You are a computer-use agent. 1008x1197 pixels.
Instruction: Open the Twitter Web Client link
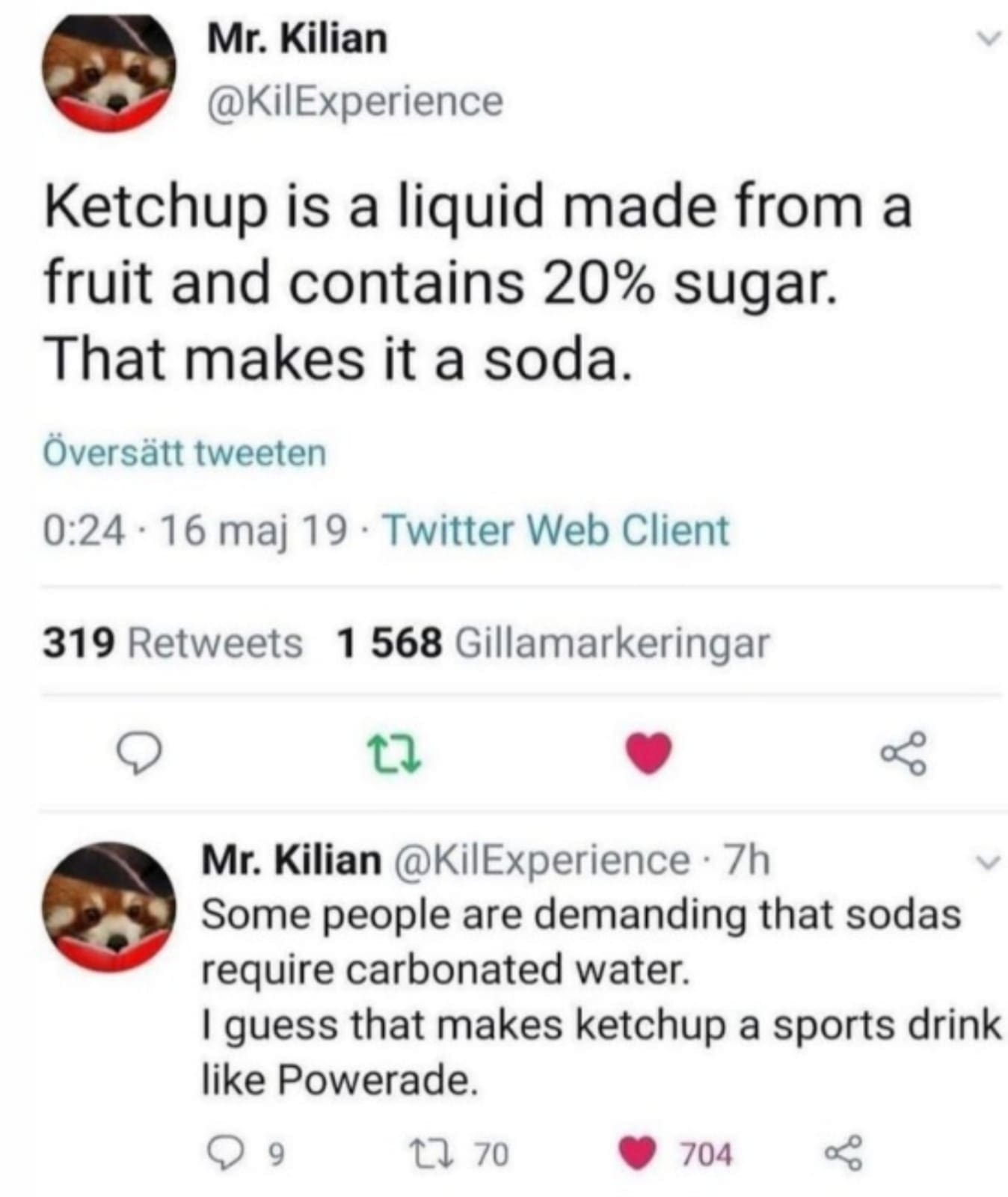point(556,530)
